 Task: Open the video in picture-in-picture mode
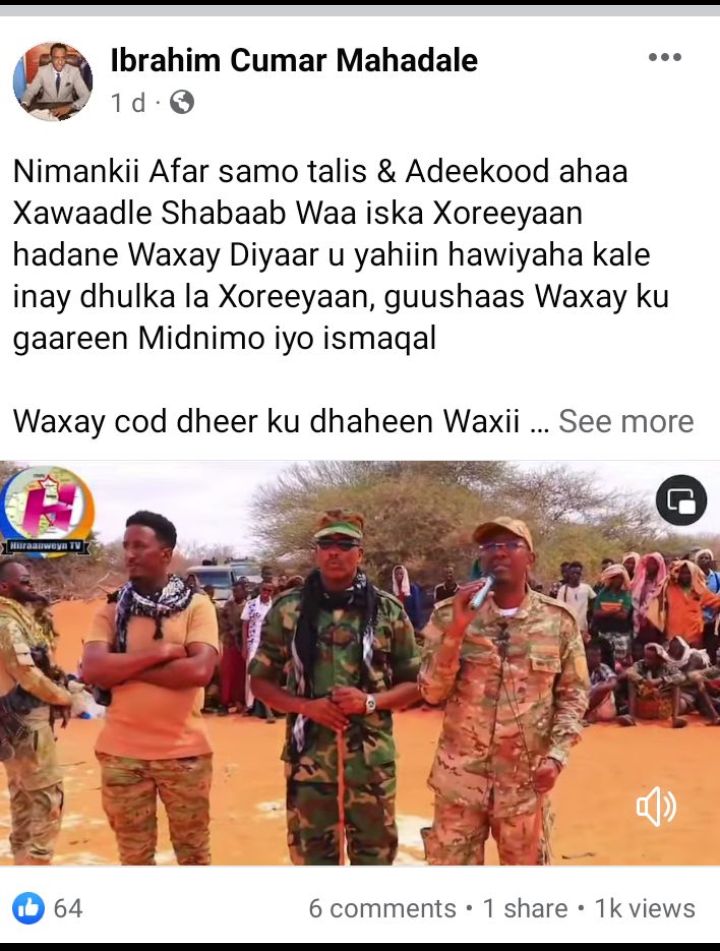click(681, 500)
